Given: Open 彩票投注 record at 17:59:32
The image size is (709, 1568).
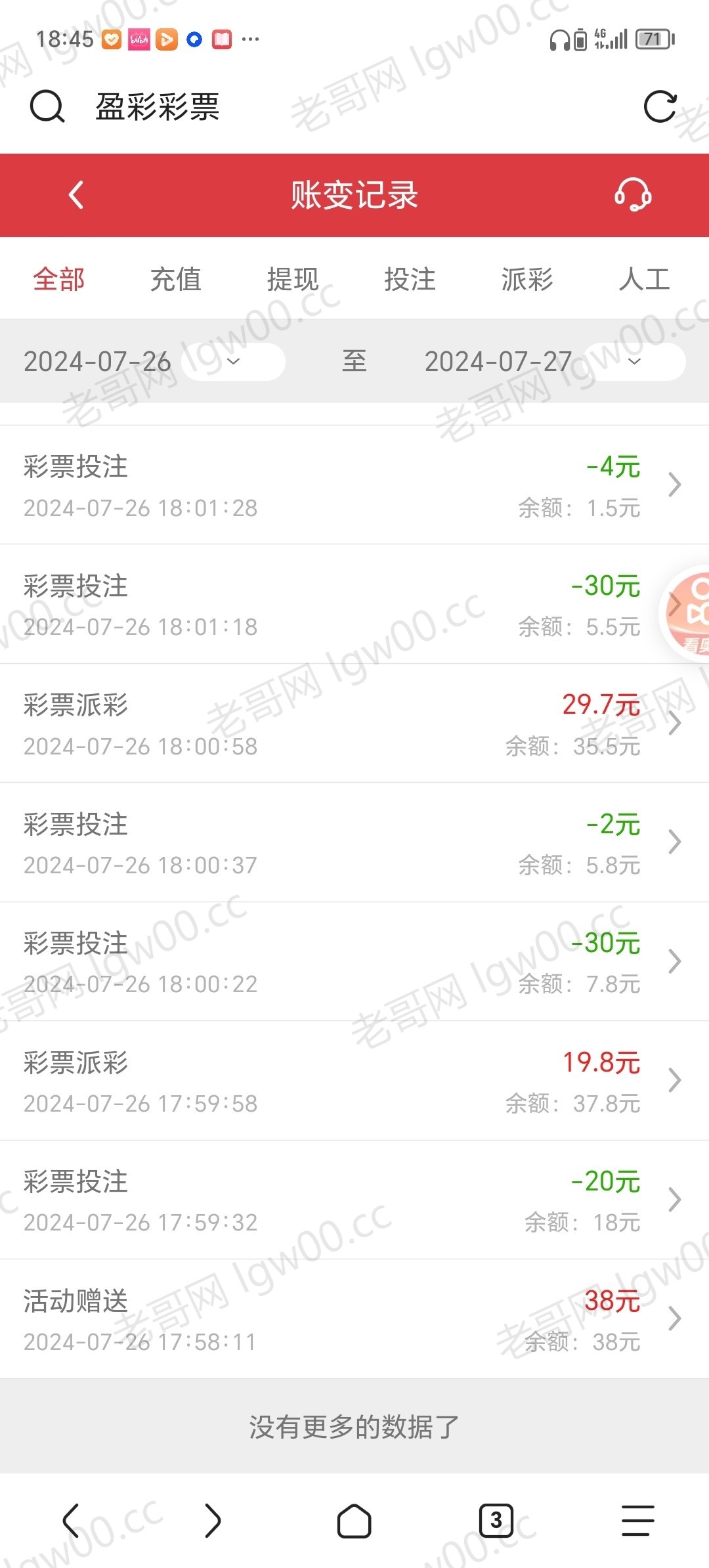Looking at the screenshot, I should point(354,1200).
